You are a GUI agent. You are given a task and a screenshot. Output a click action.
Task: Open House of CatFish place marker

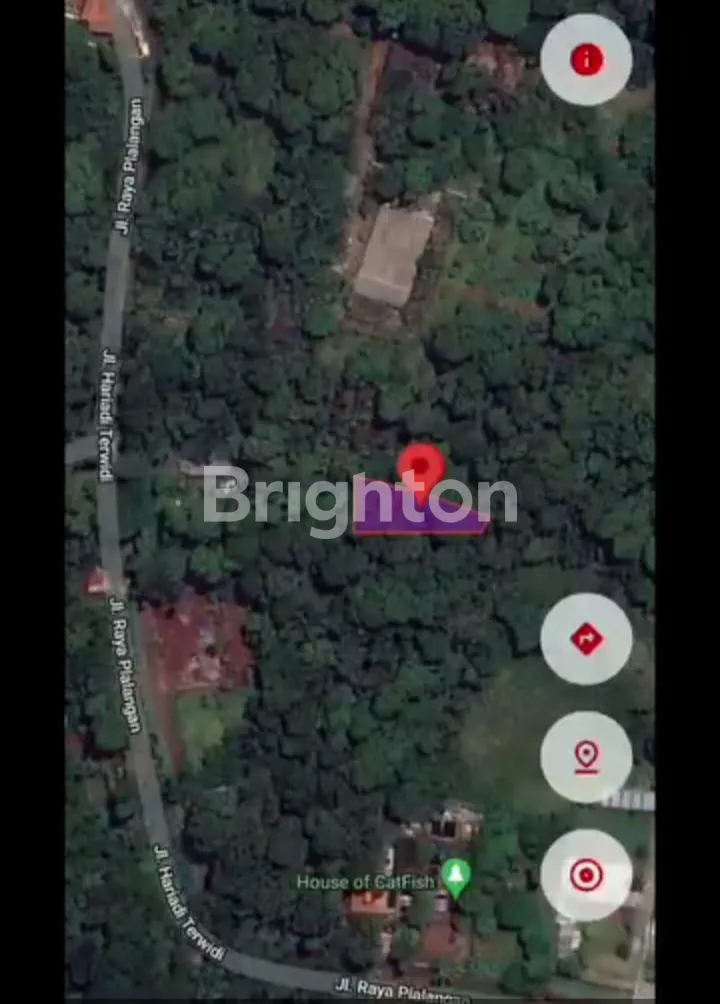(x=456, y=877)
